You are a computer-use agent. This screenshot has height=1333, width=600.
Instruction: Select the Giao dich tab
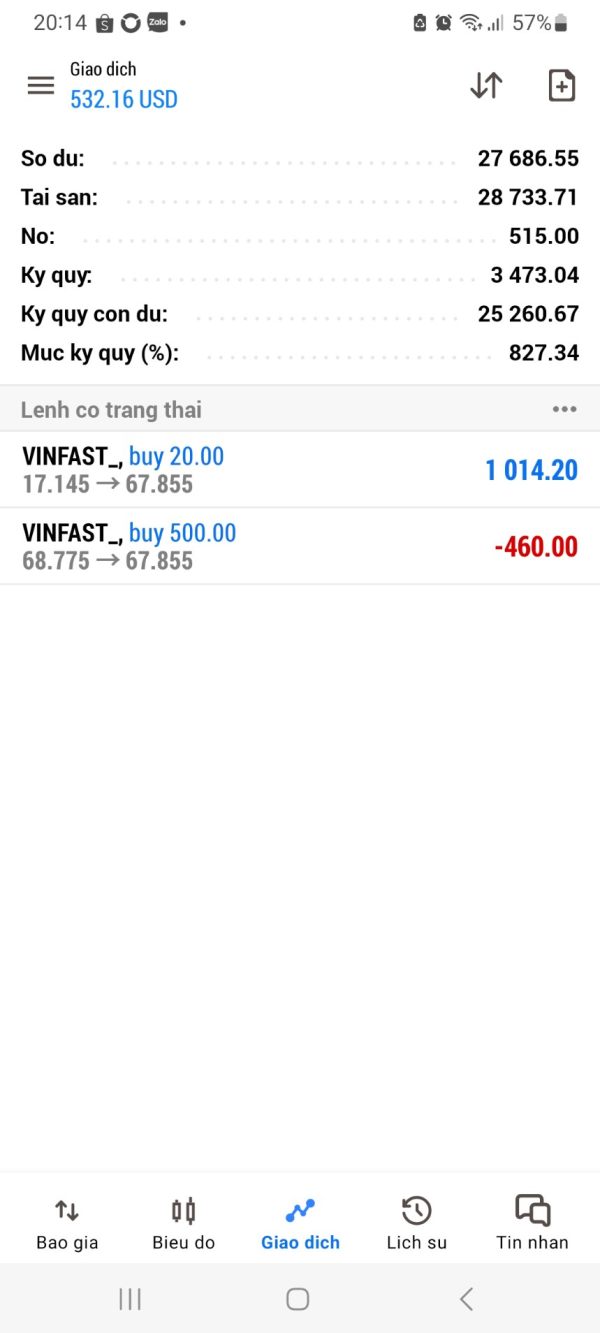click(300, 1224)
